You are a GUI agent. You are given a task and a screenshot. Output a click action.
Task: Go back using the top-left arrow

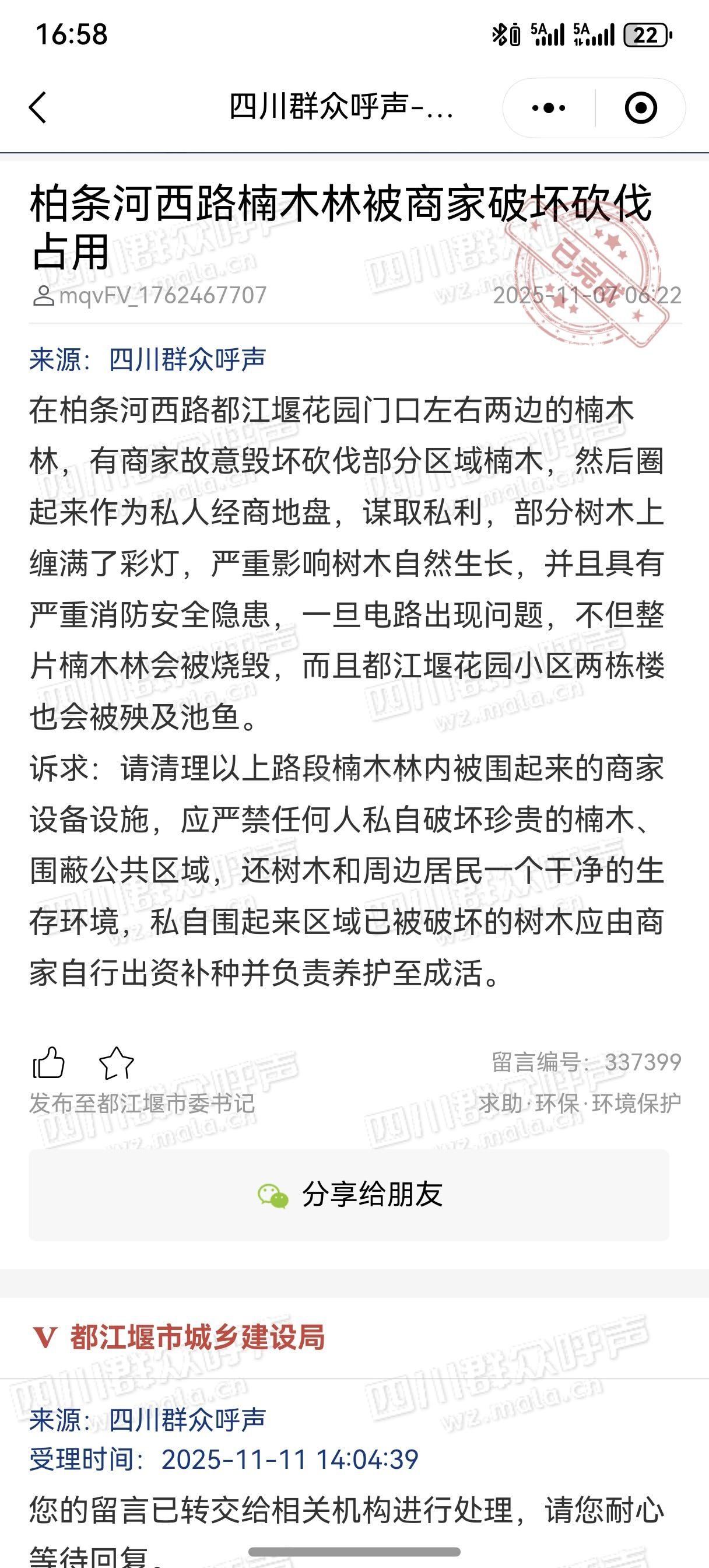(38, 108)
